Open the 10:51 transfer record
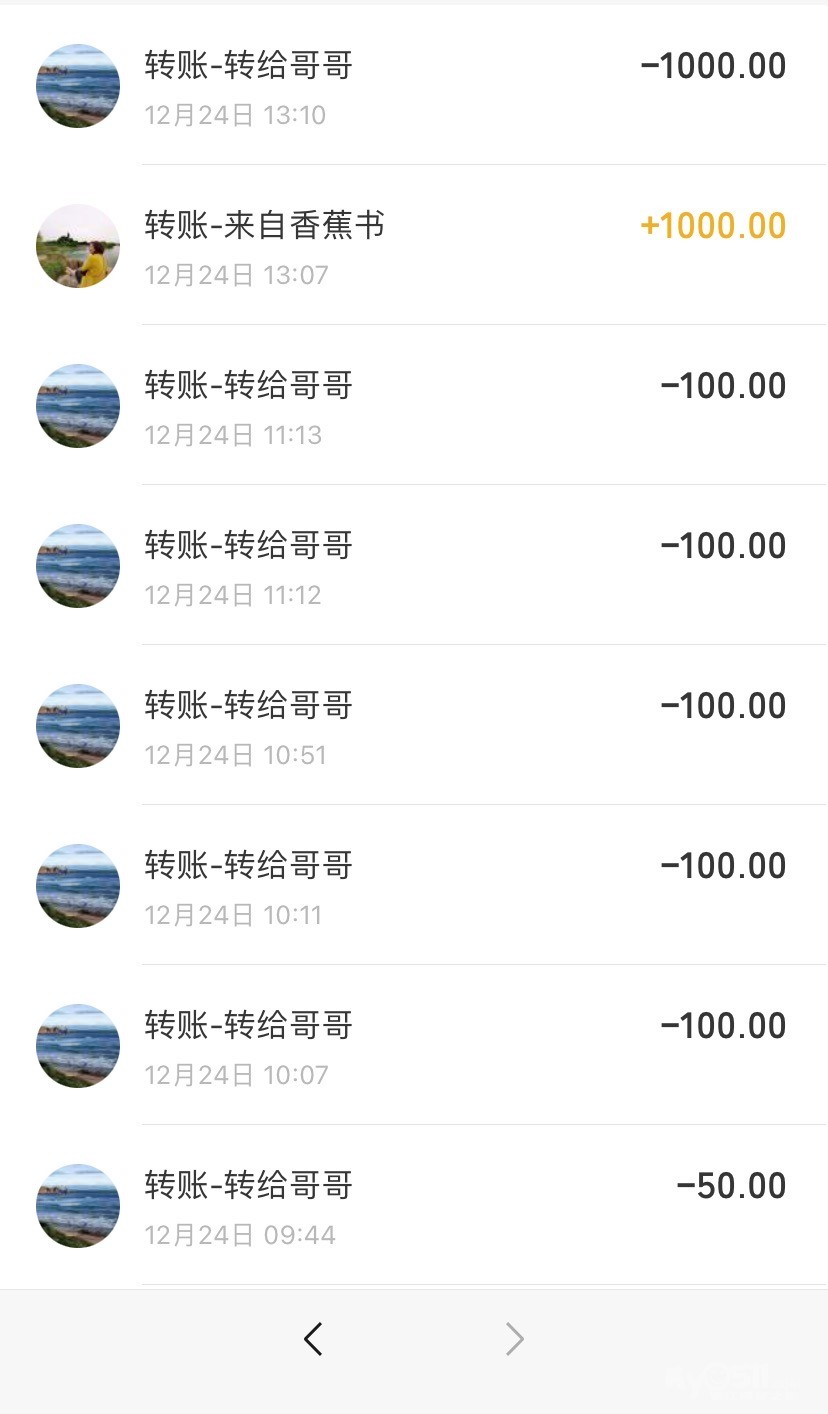This screenshot has width=828, height=1414. click(414, 726)
